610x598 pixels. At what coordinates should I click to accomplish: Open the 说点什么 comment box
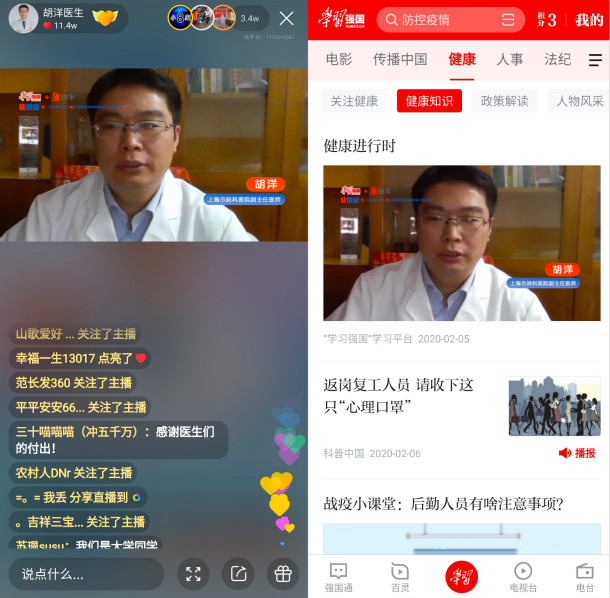[x=85, y=574]
